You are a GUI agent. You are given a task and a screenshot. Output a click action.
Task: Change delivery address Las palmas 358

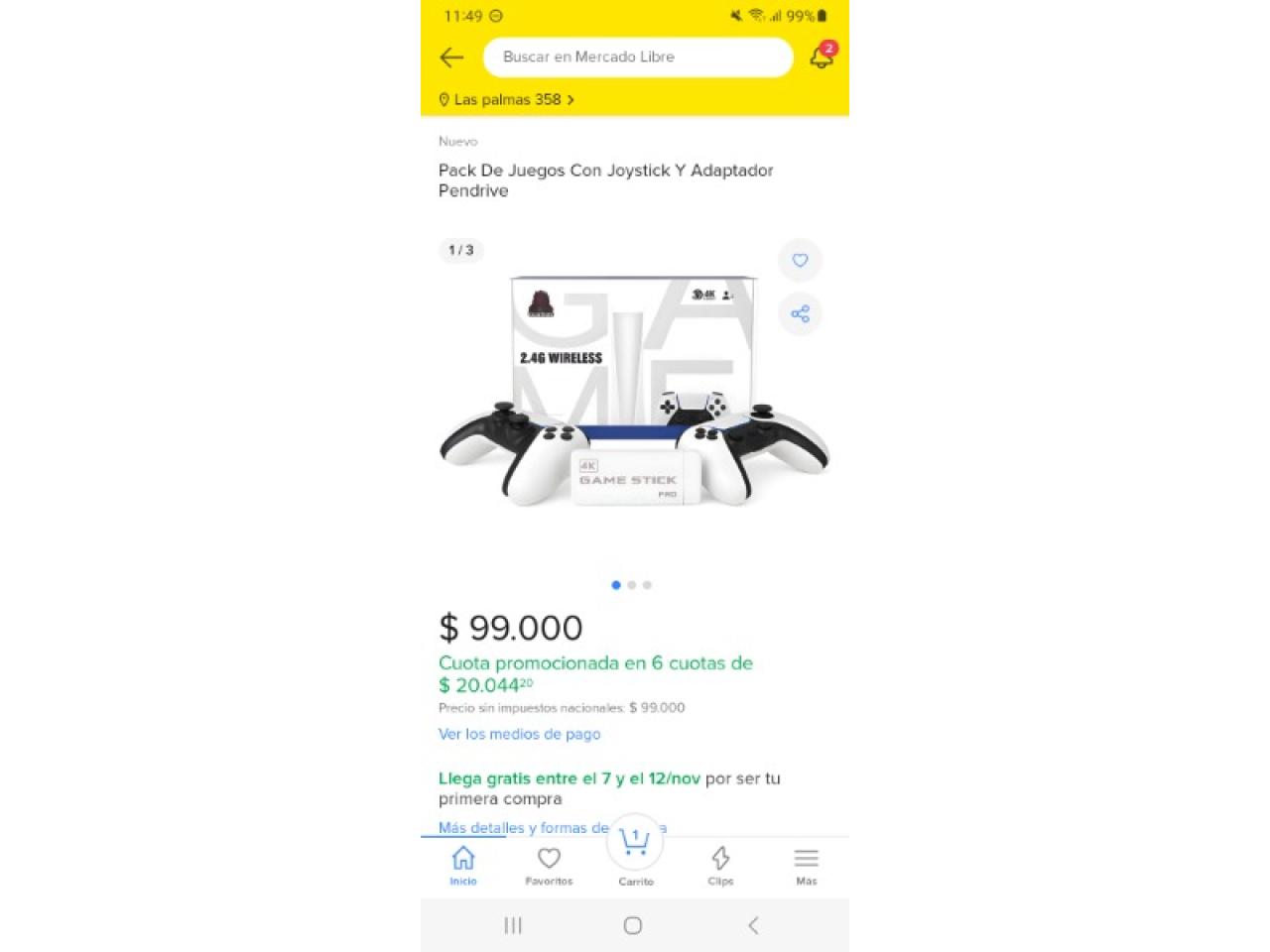[506, 100]
